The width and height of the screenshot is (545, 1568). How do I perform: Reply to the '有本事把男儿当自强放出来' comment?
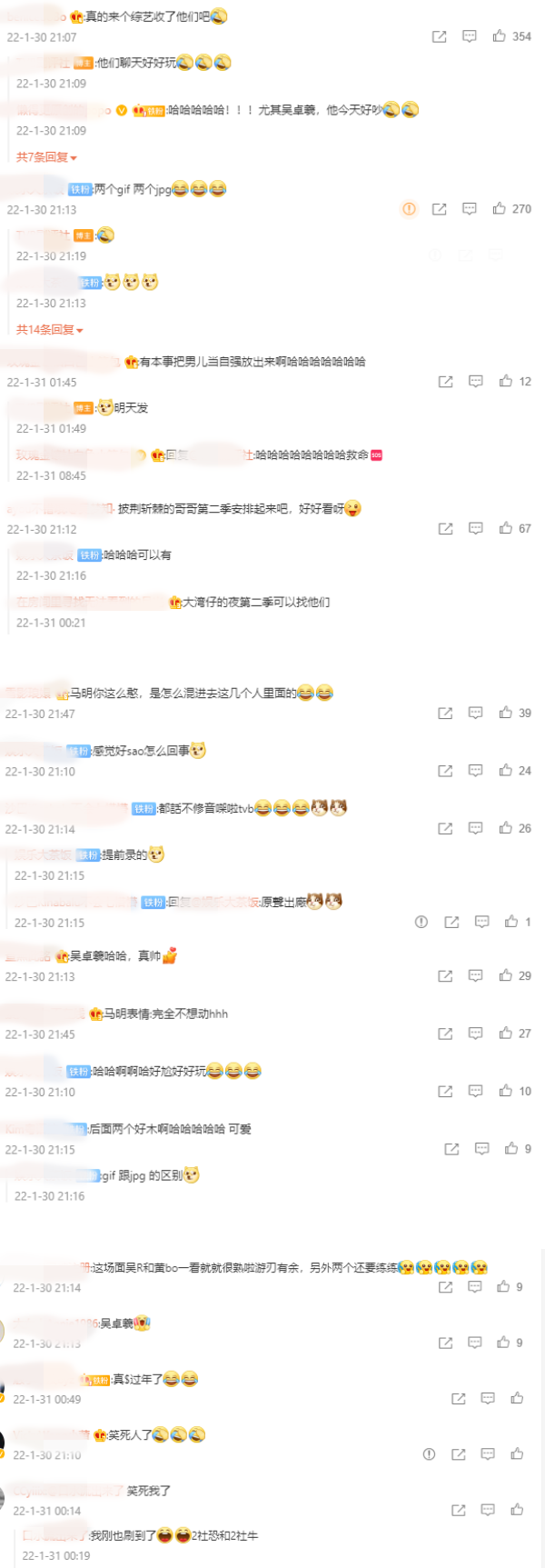point(476,382)
